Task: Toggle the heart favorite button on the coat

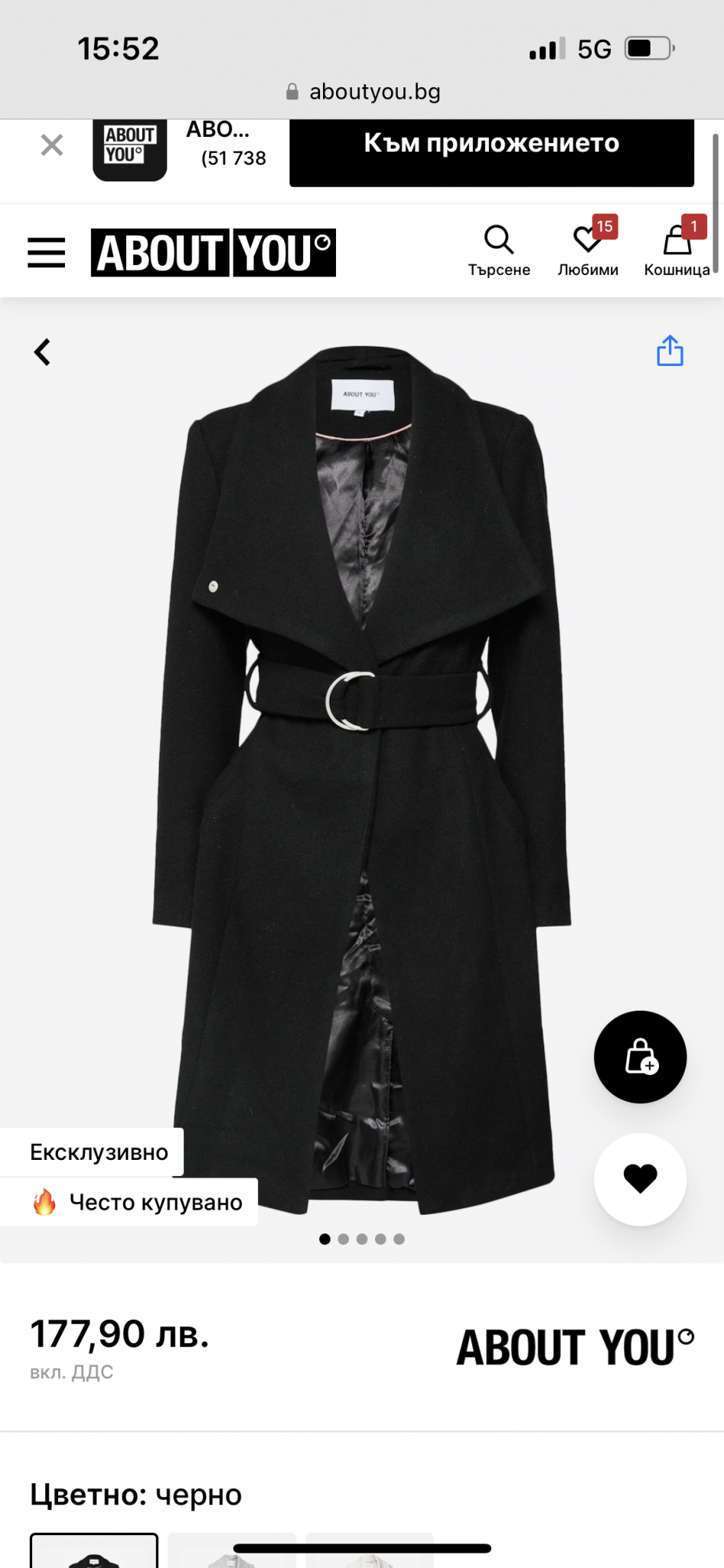Action: [x=640, y=1179]
